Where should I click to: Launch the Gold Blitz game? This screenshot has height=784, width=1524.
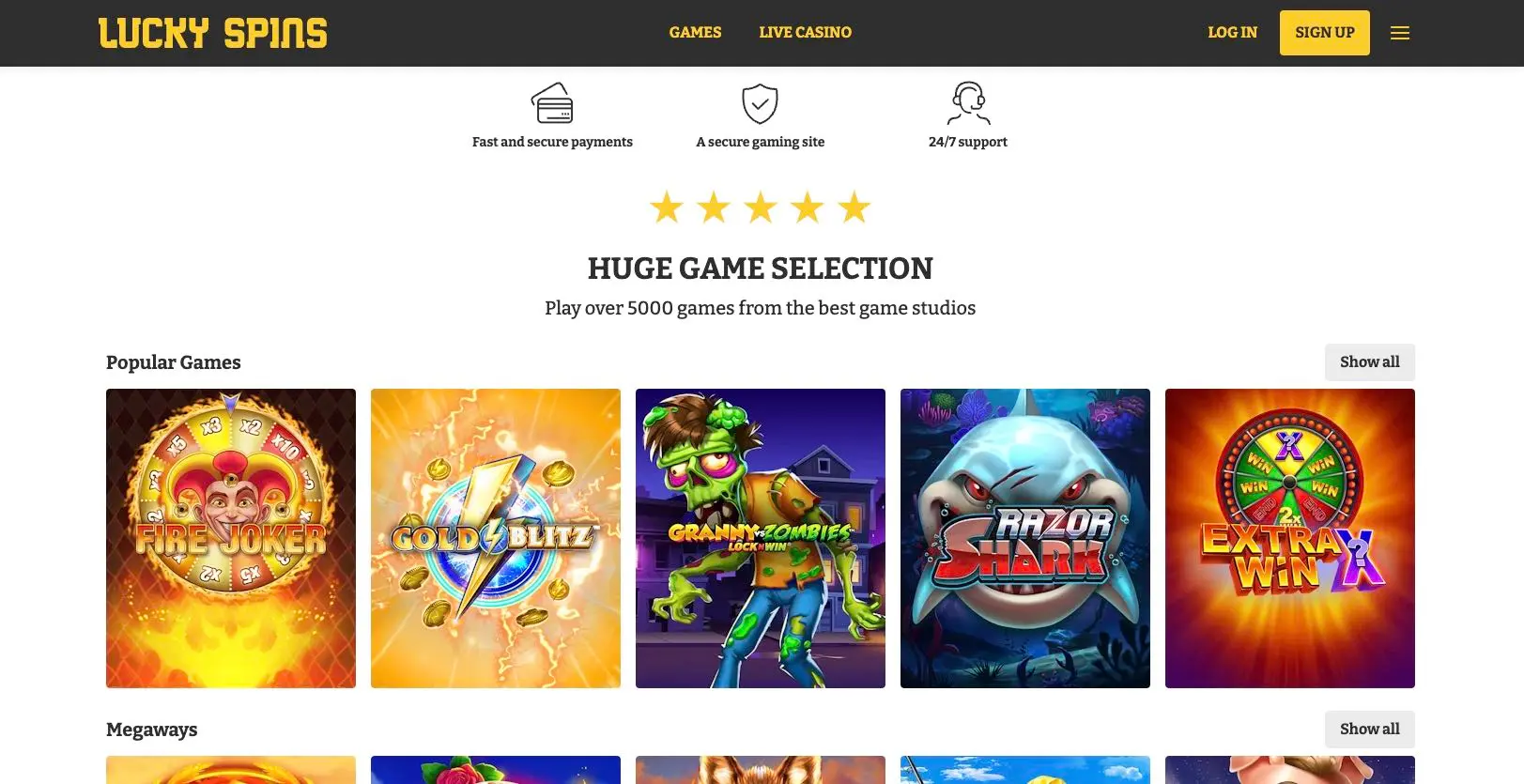pyautogui.click(x=496, y=538)
